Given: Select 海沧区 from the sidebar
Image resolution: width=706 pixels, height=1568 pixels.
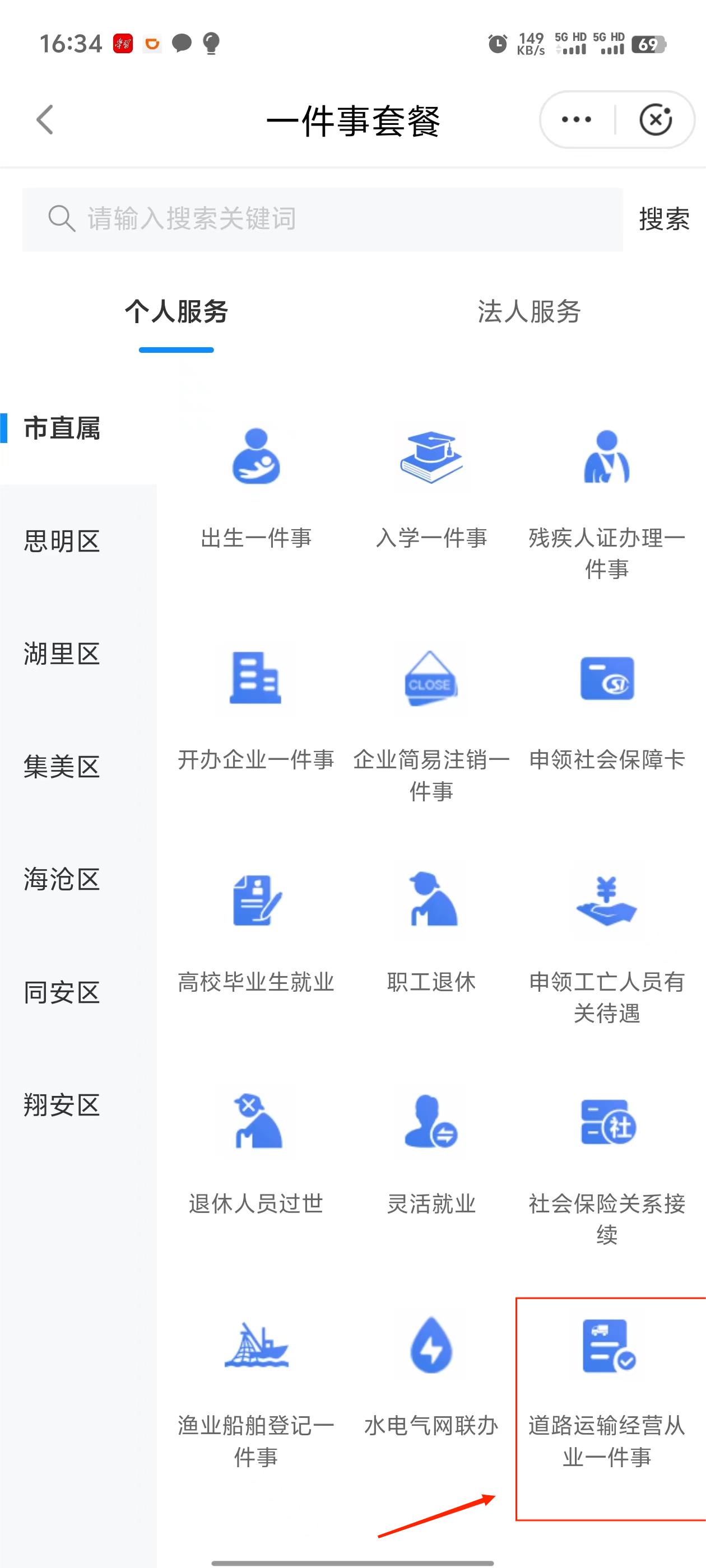Looking at the screenshot, I should (62, 879).
